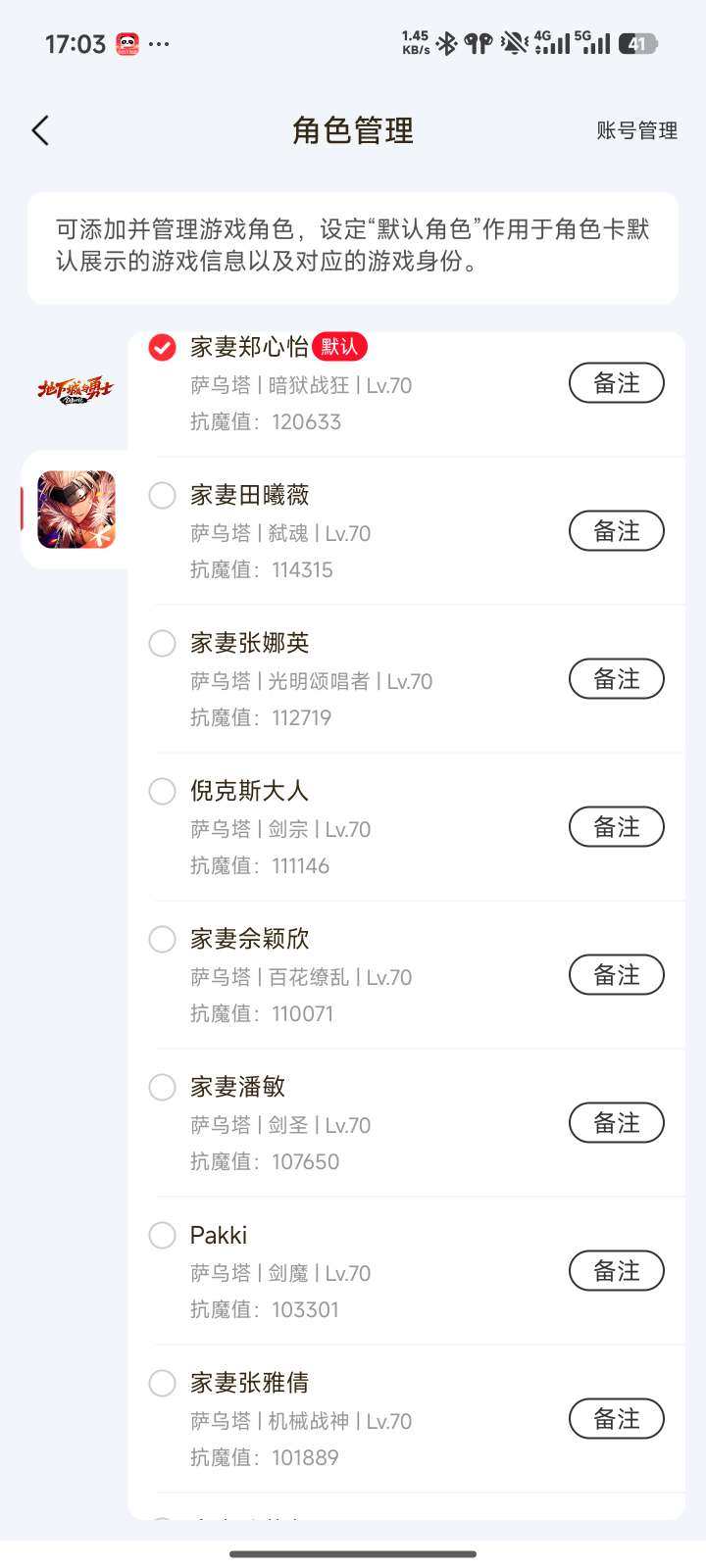Select the radio circle for 家妻张娜英
Screen dimensions: 706x1568
tap(162, 643)
